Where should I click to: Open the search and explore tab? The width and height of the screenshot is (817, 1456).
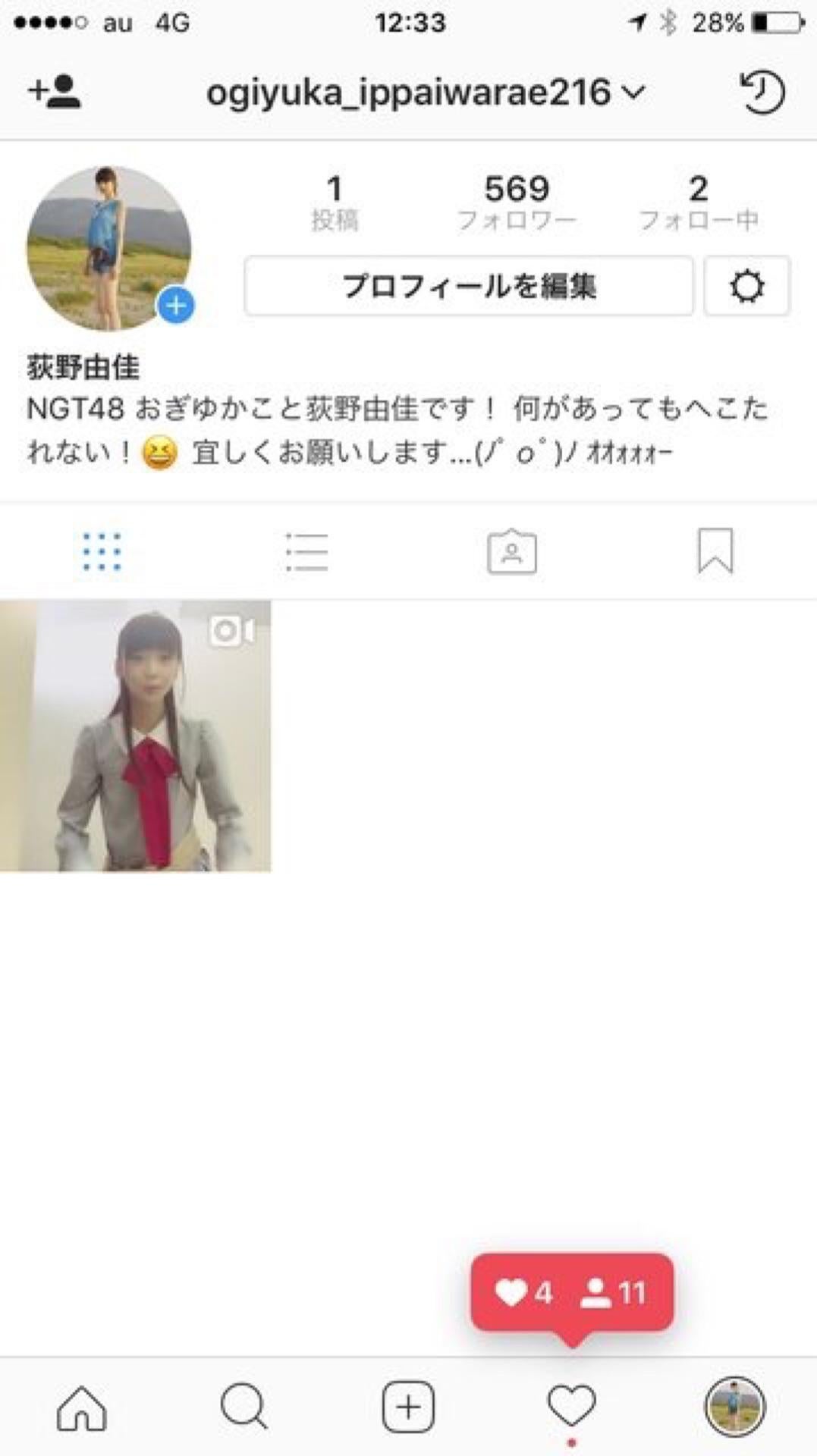point(244,1407)
